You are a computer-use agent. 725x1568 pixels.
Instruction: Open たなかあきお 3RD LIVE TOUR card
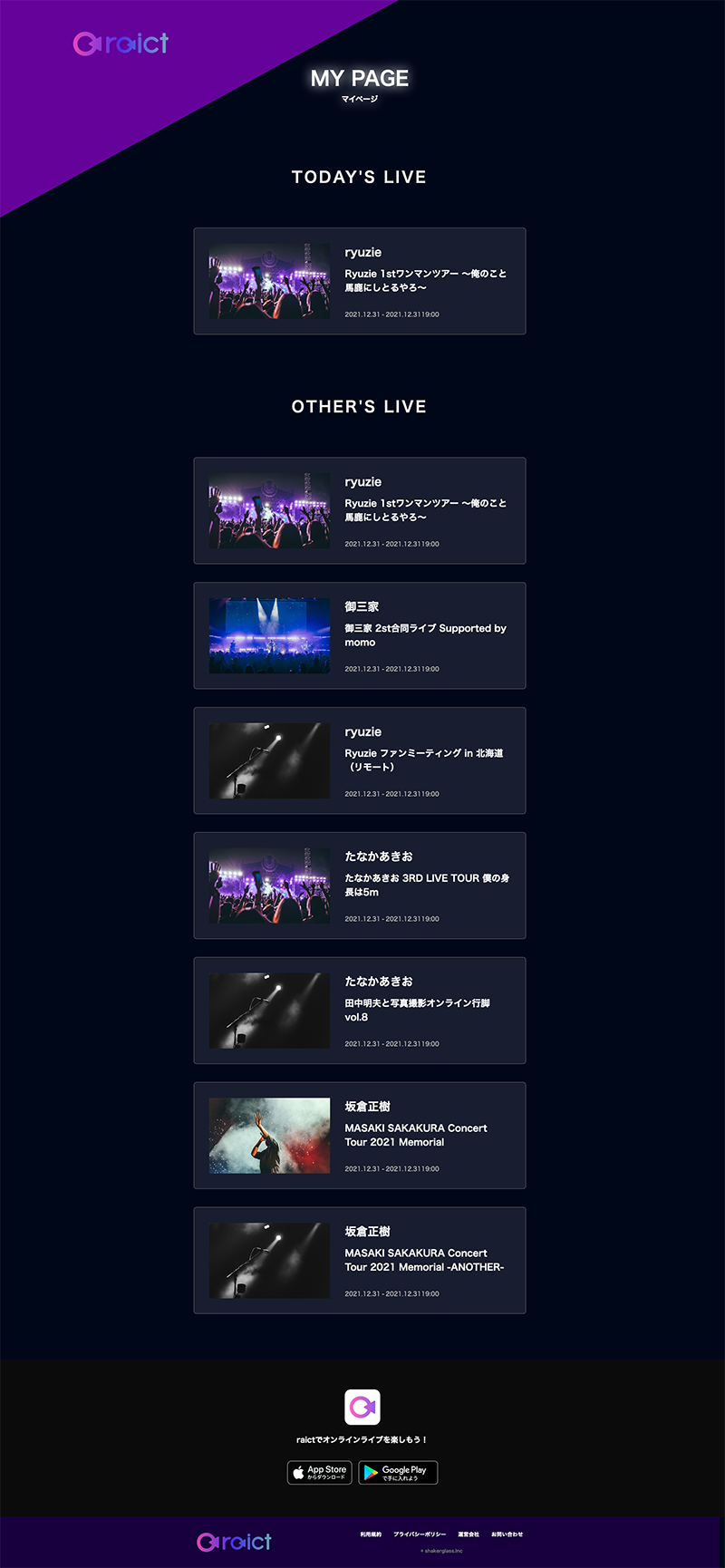tap(359, 886)
